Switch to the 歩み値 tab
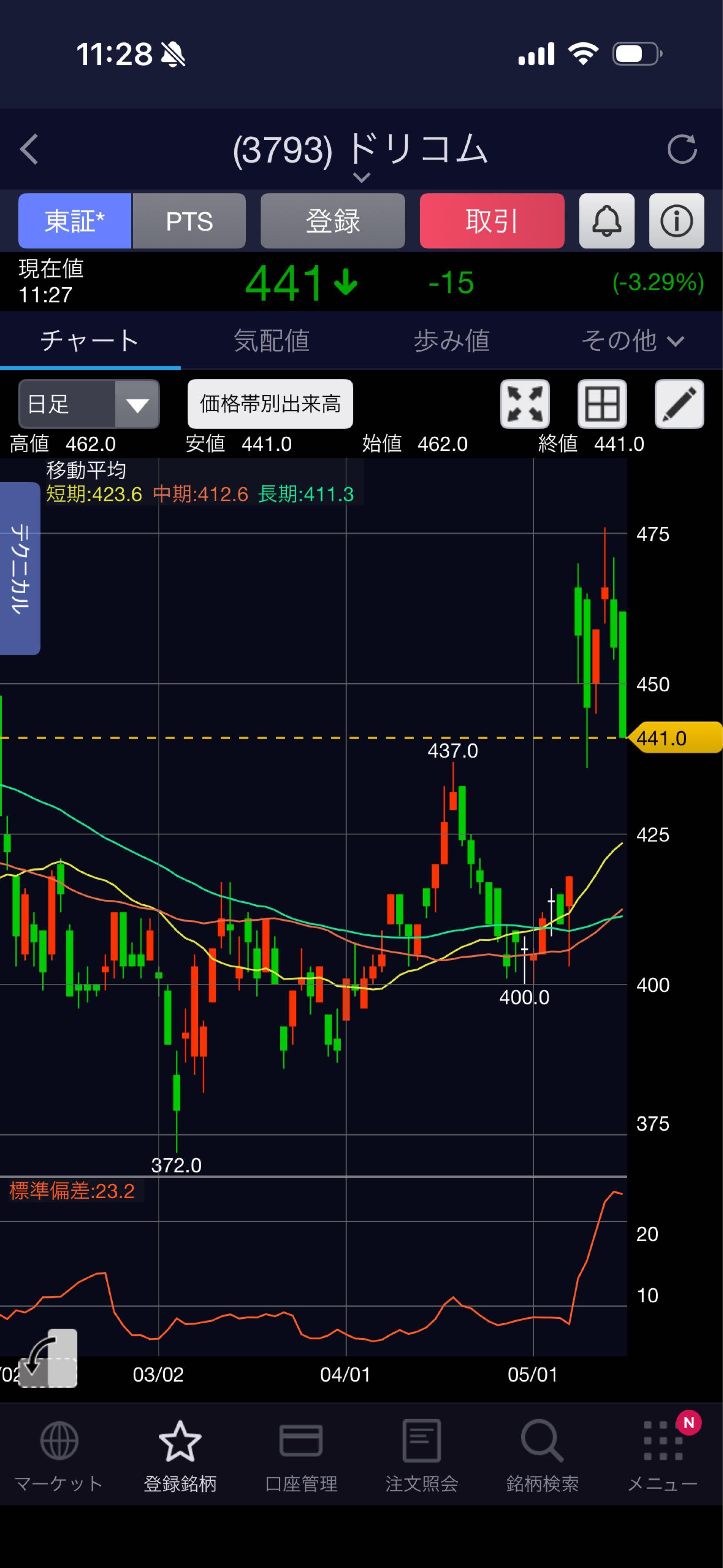The image size is (723, 1568). click(x=452, y=340)
